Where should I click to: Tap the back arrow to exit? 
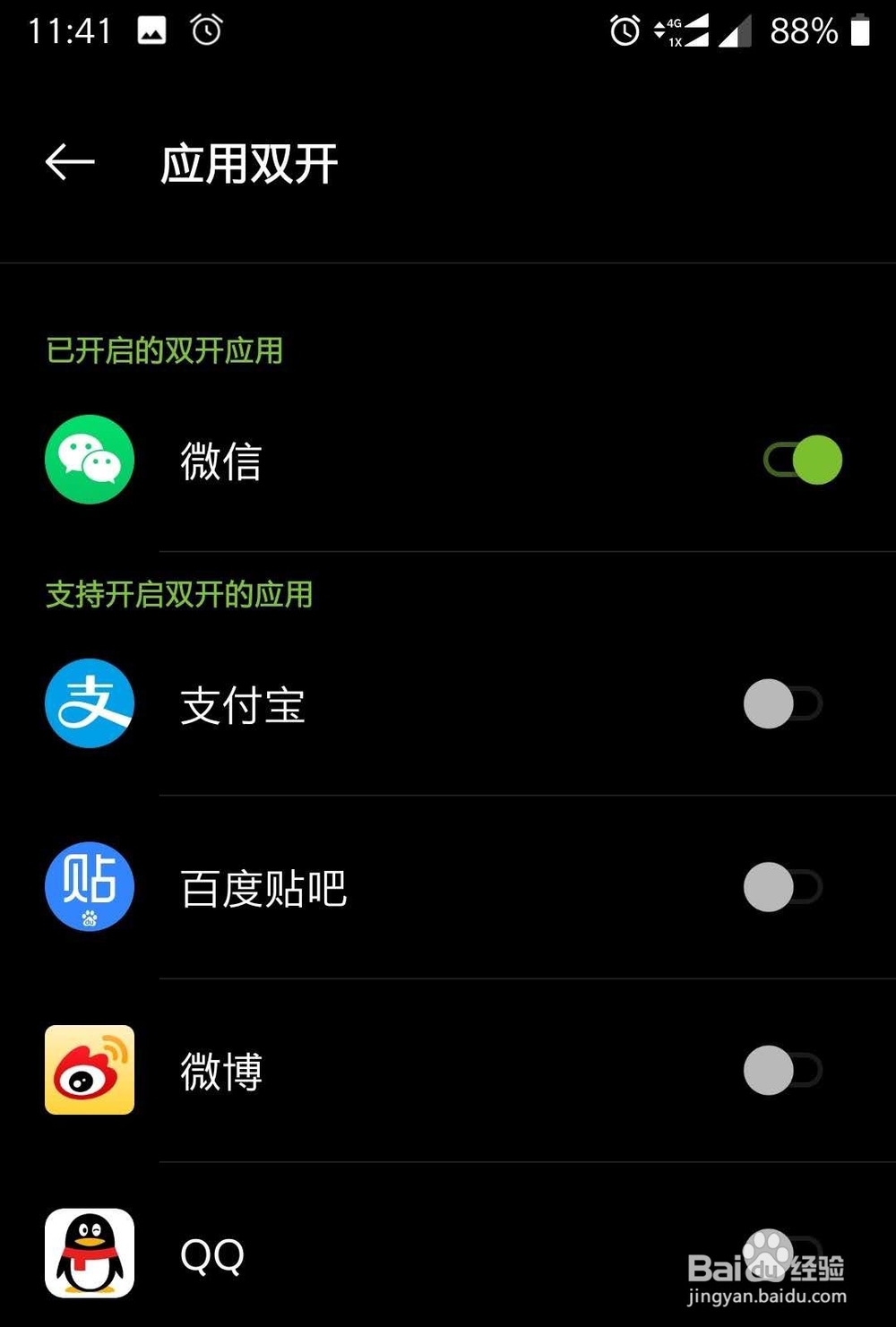70,161
